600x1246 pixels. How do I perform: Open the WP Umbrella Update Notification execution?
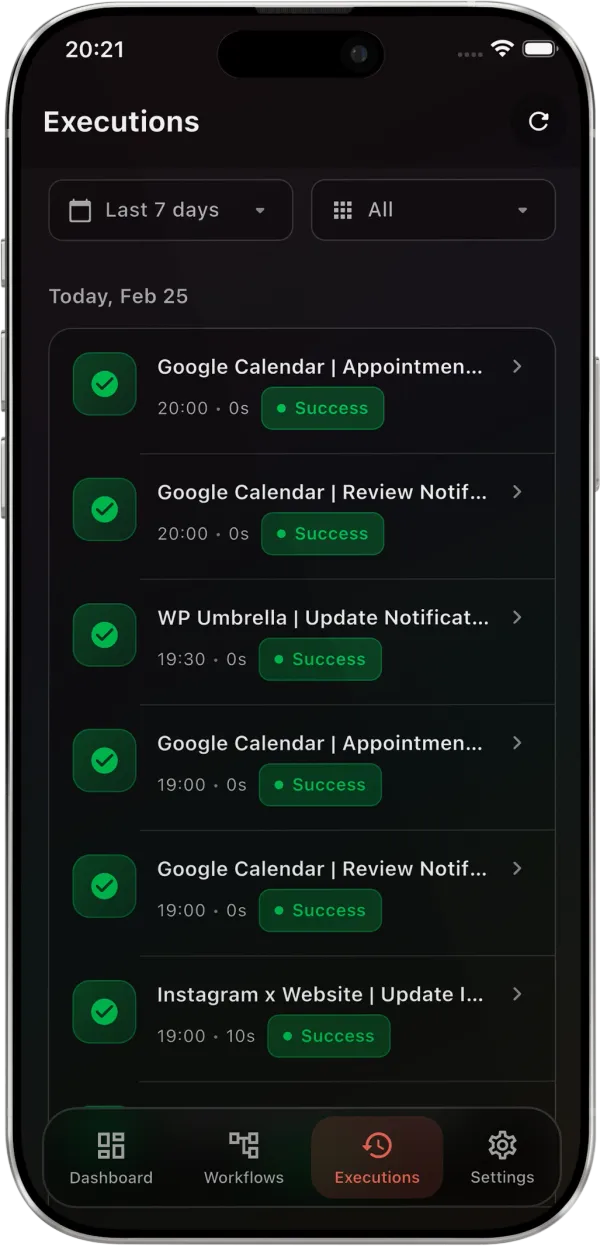[320, 641]
